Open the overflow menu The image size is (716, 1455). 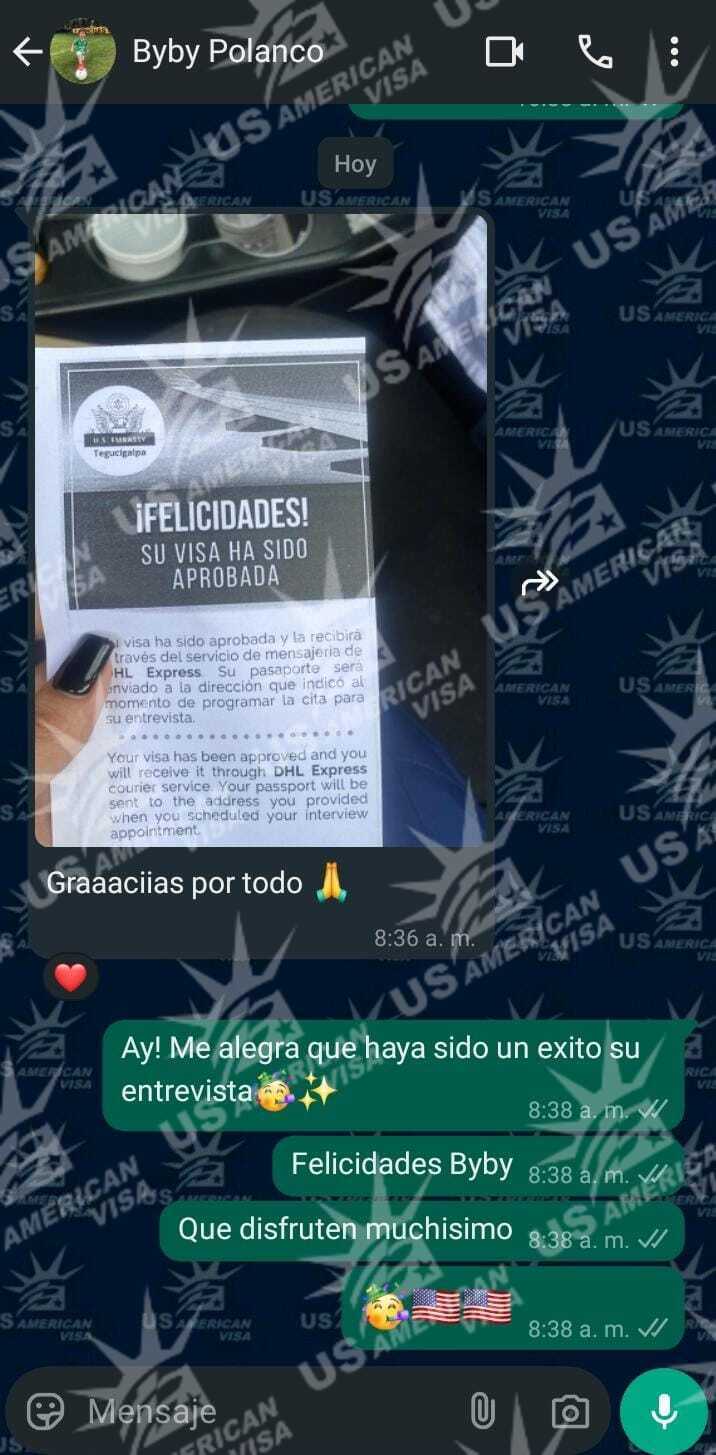tap(674, 52)
